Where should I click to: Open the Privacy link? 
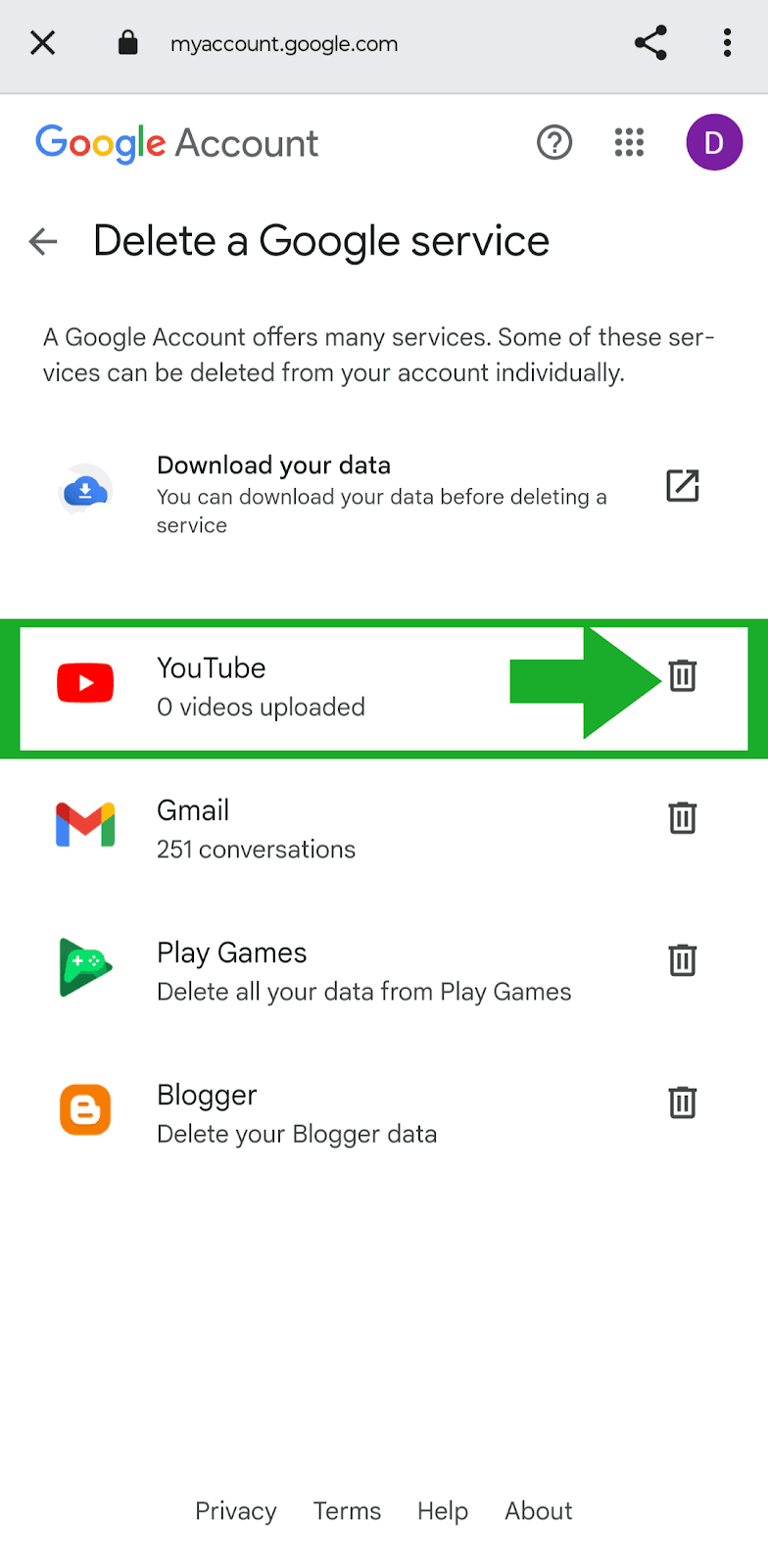coord(236,1511)
